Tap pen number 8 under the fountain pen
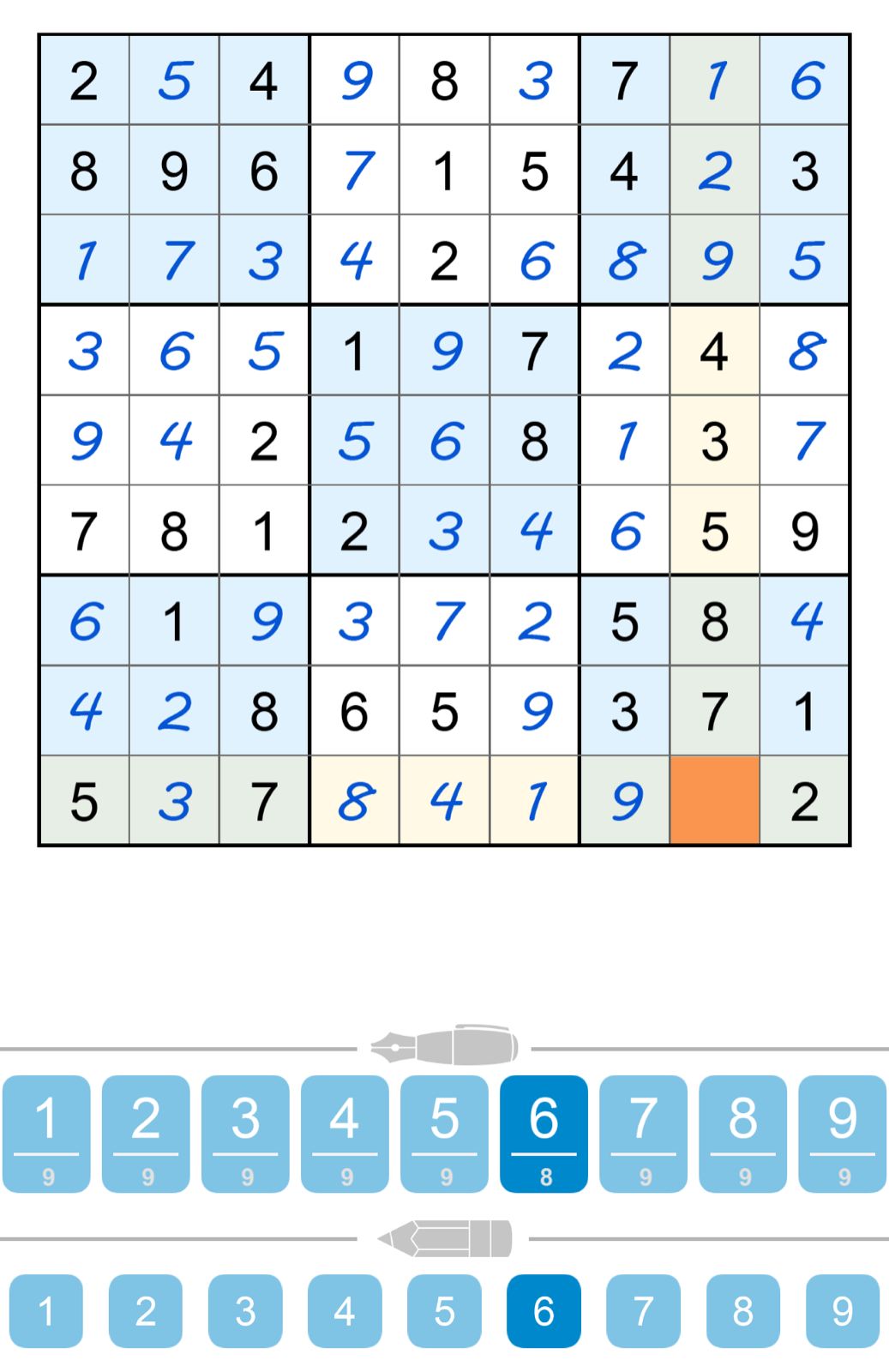 point(742,1133)
